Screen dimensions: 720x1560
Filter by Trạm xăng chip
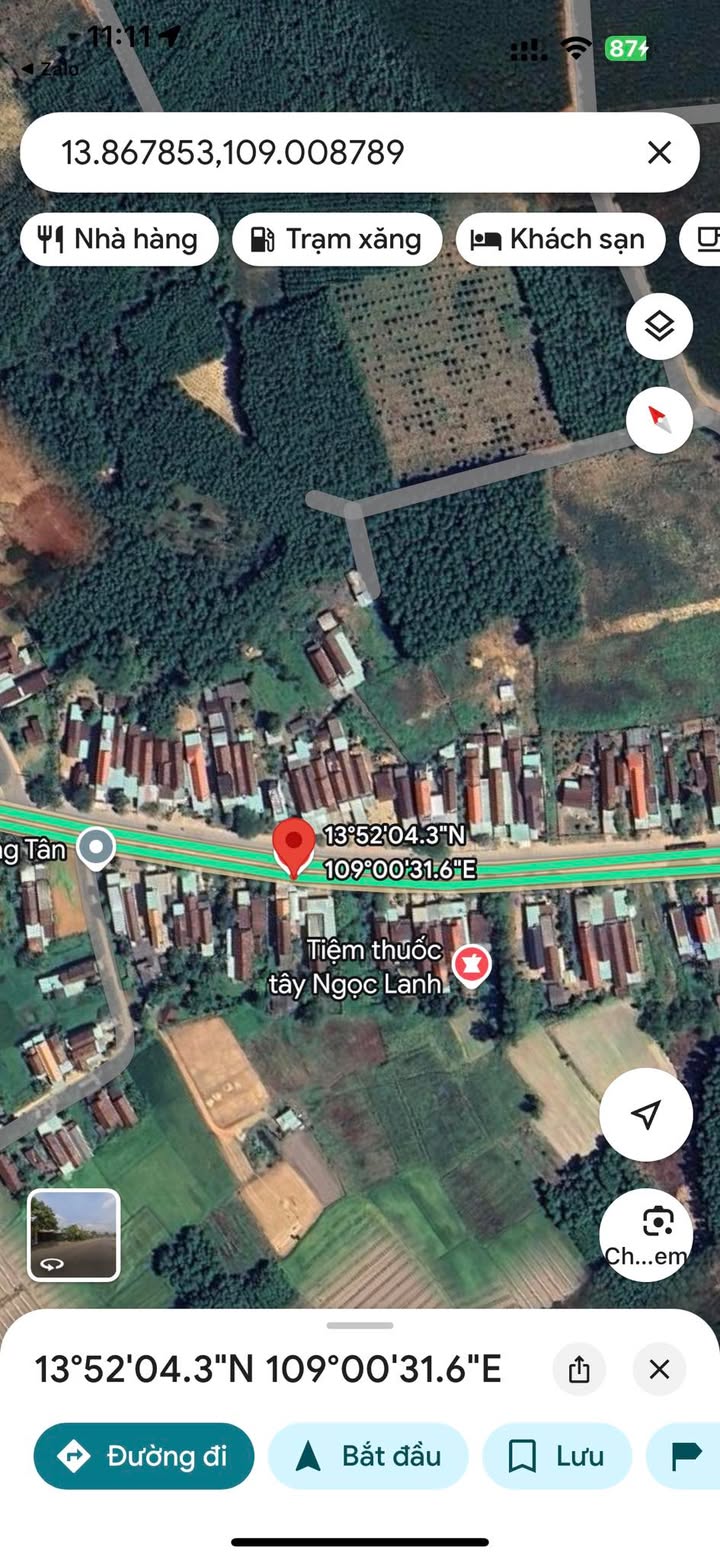tap(337, 240)
